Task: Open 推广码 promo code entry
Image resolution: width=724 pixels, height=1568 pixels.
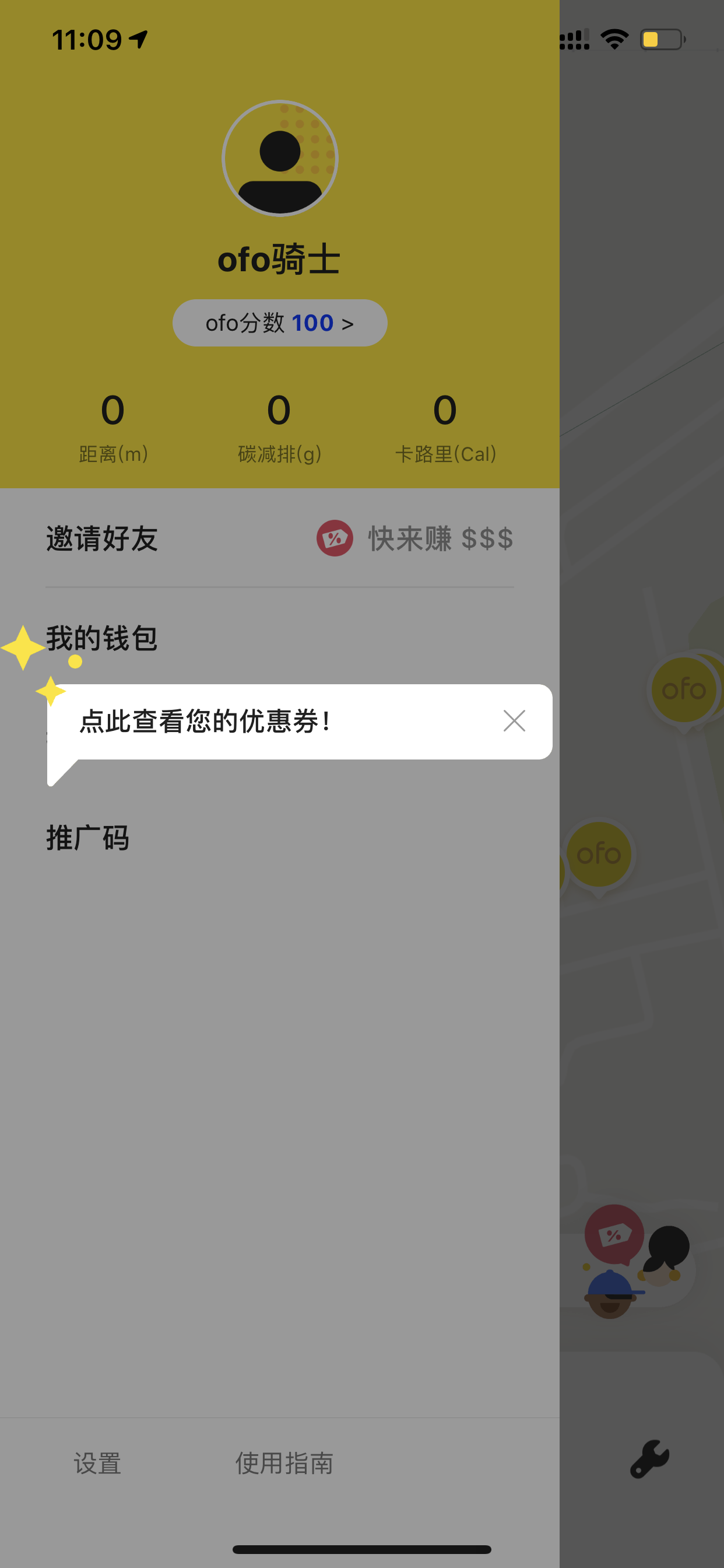Action: point(280,838)
